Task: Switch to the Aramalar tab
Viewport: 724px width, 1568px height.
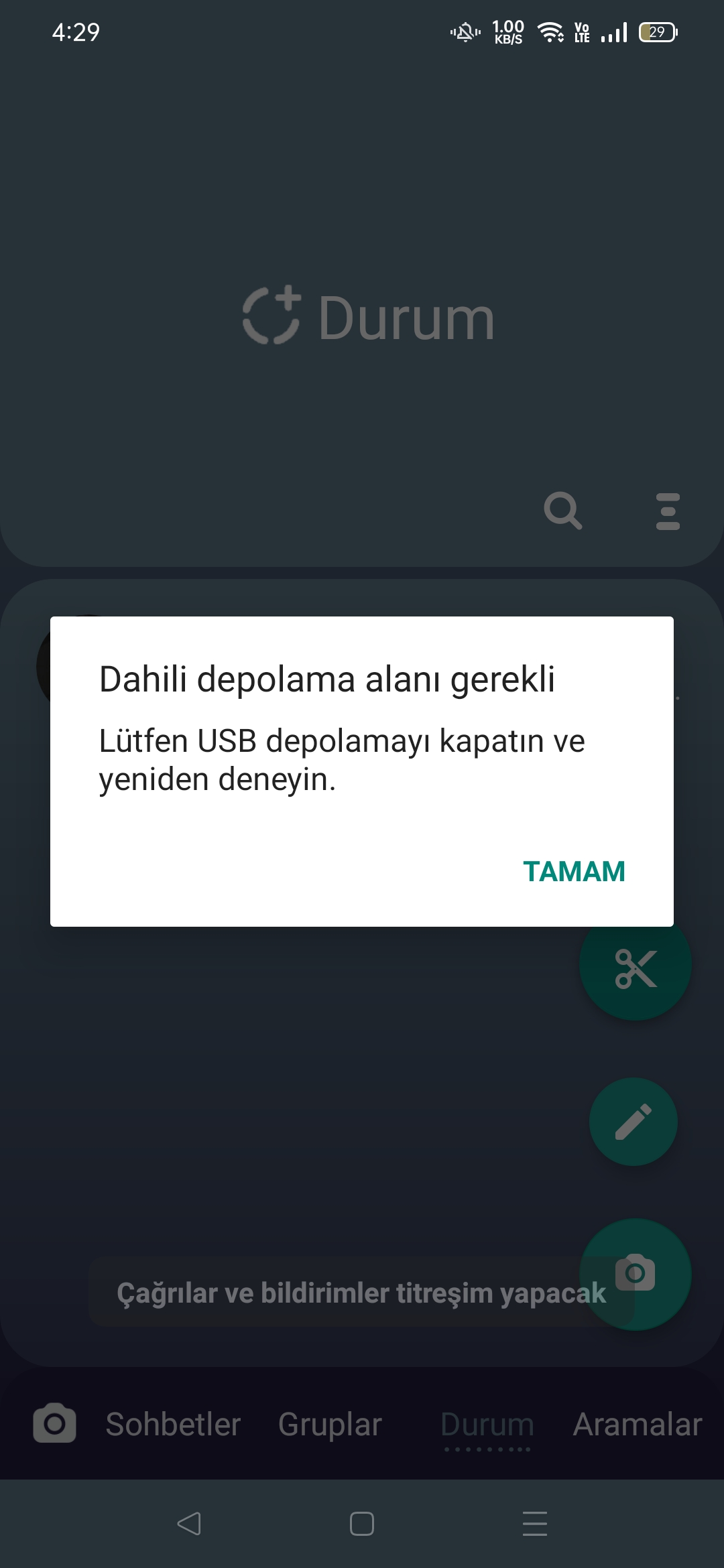Action: [638, 1425]
